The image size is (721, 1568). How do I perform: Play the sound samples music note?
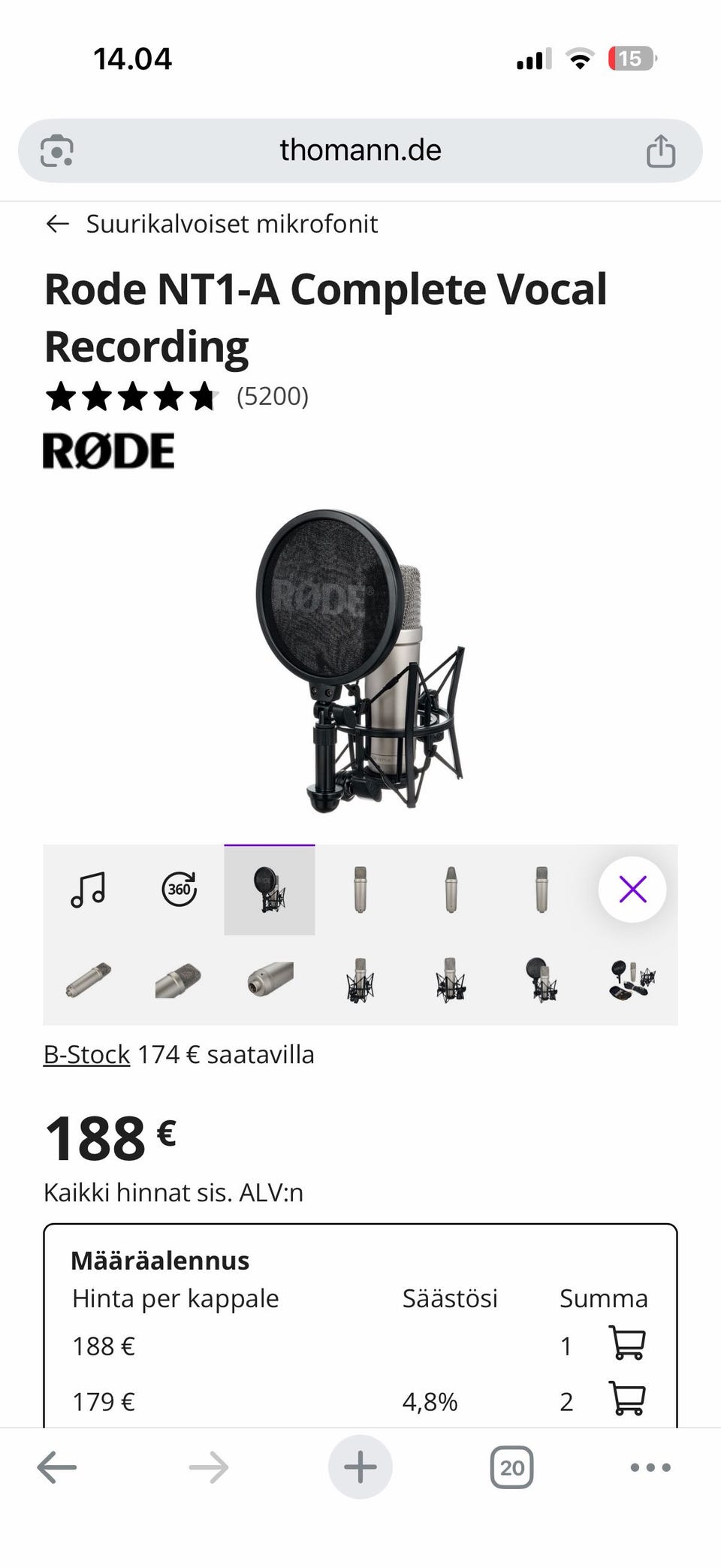click(88, 890)
